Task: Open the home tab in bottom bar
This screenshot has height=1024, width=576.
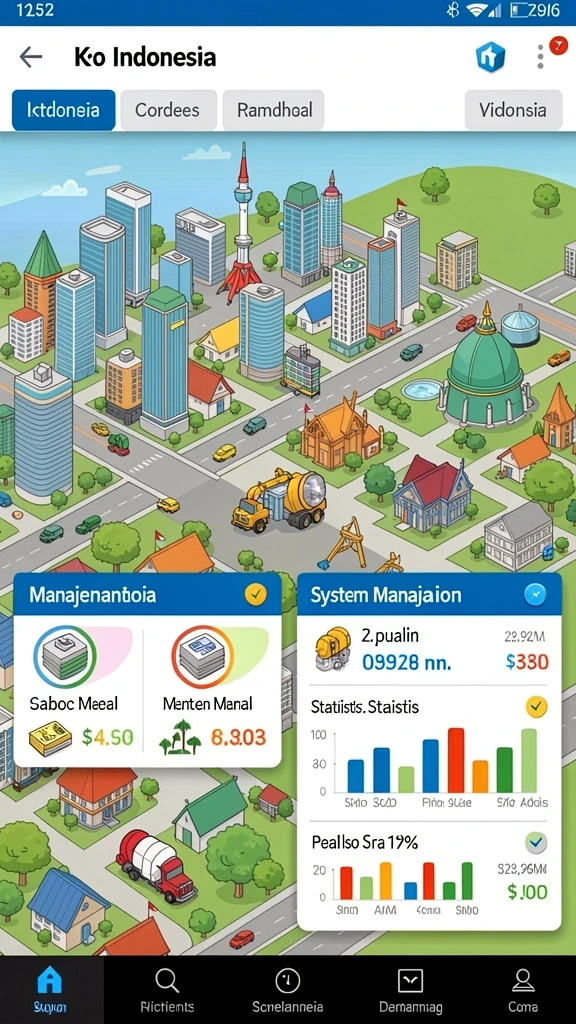Action: click(50, 989)
